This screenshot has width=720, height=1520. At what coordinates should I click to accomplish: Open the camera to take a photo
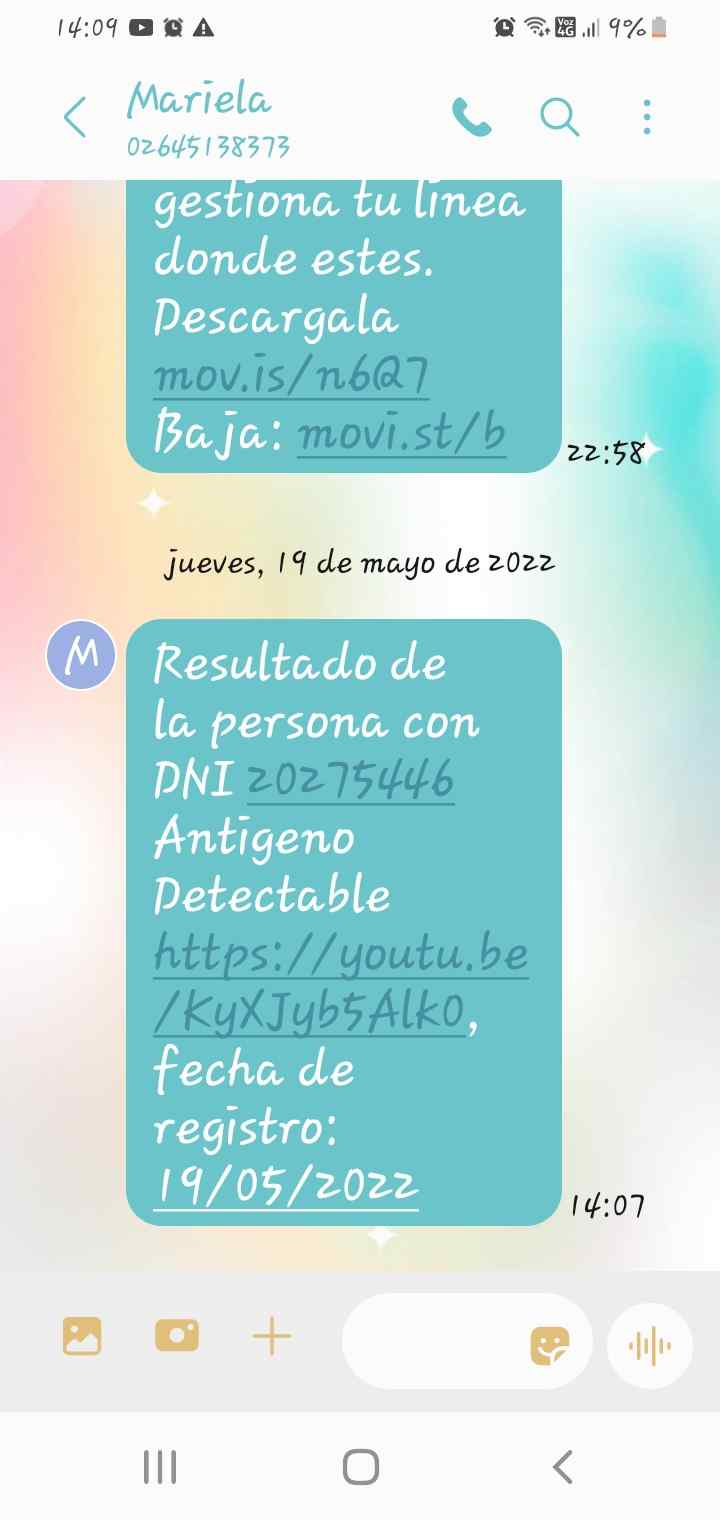point(177,1336)
